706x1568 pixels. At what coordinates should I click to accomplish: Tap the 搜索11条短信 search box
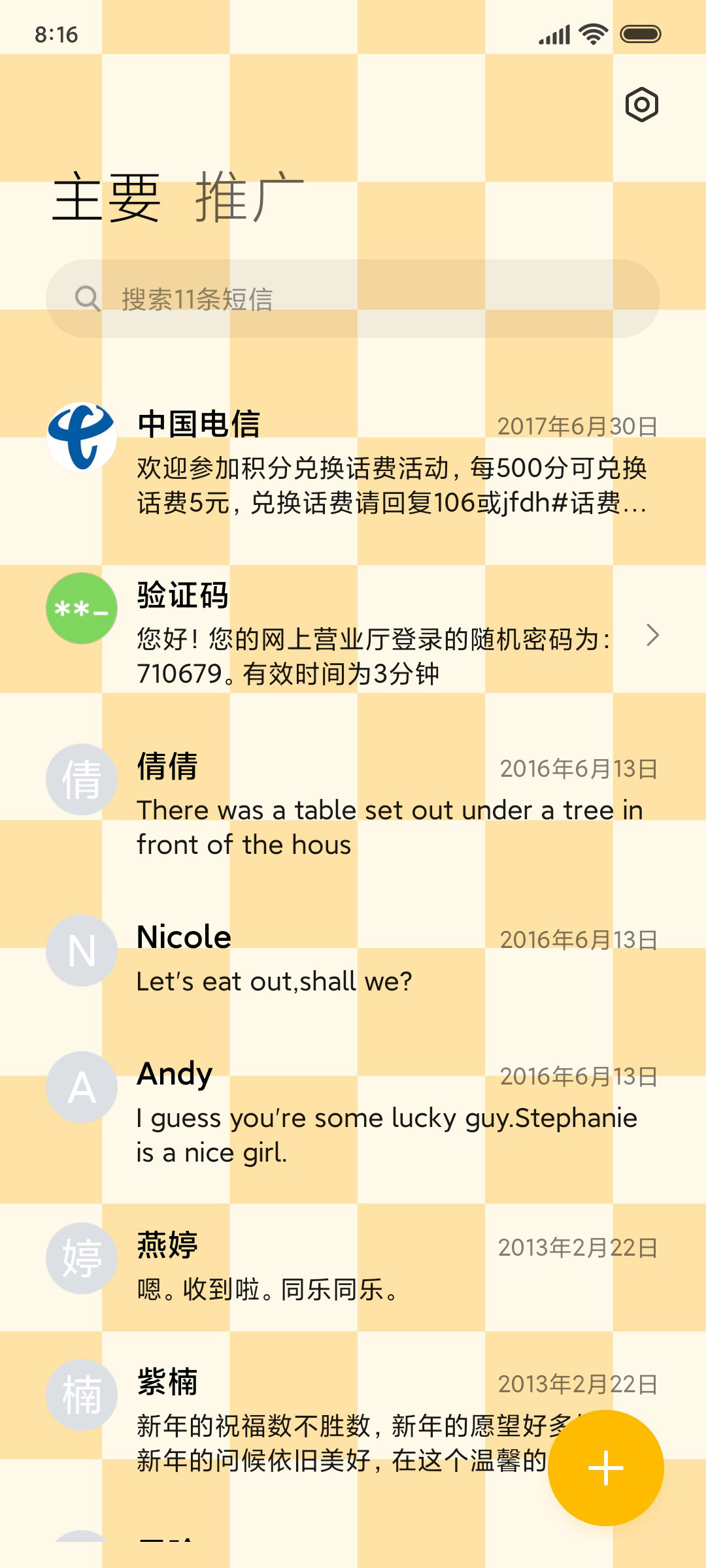tap(353, 299)
